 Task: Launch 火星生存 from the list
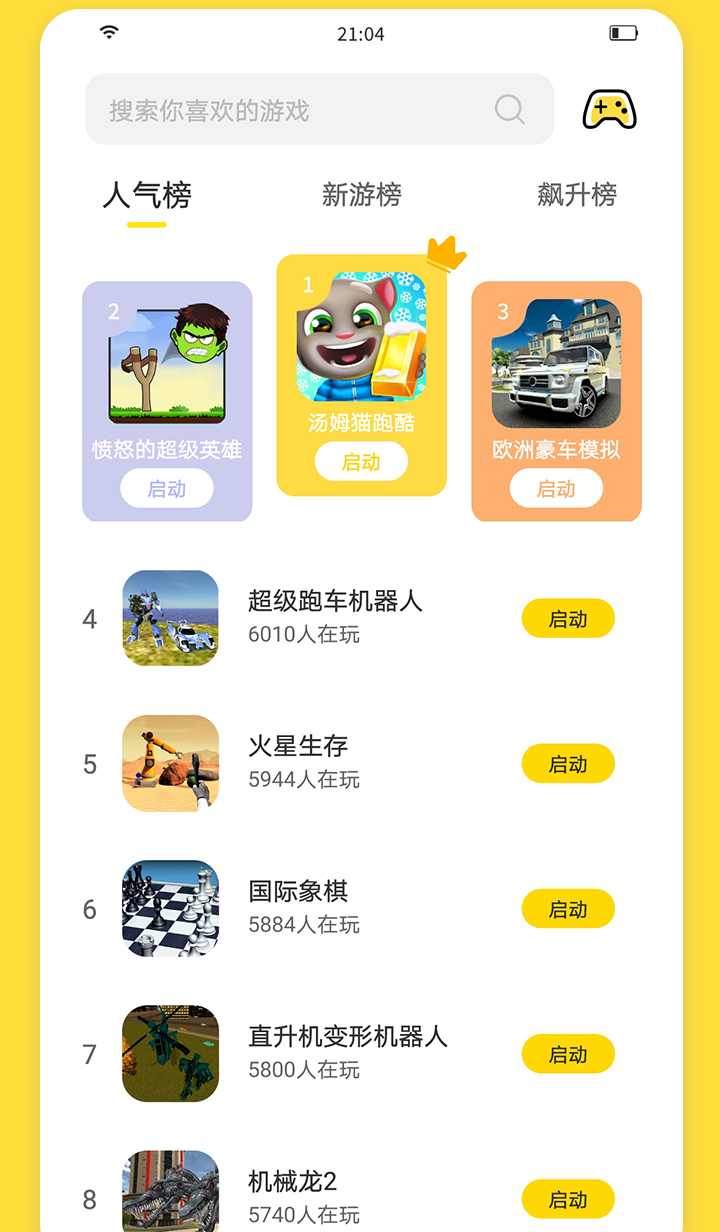(568, 763)
